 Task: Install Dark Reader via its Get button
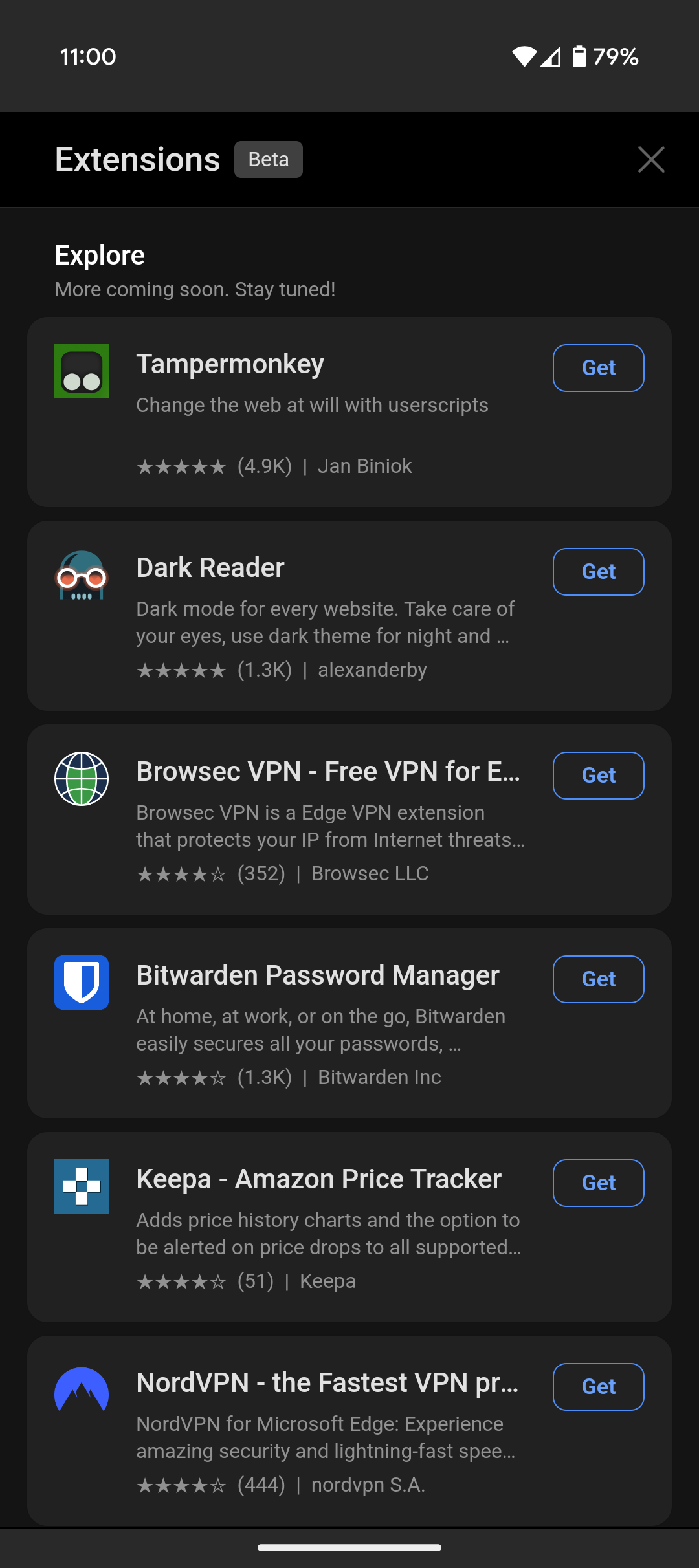coord(597,571)
